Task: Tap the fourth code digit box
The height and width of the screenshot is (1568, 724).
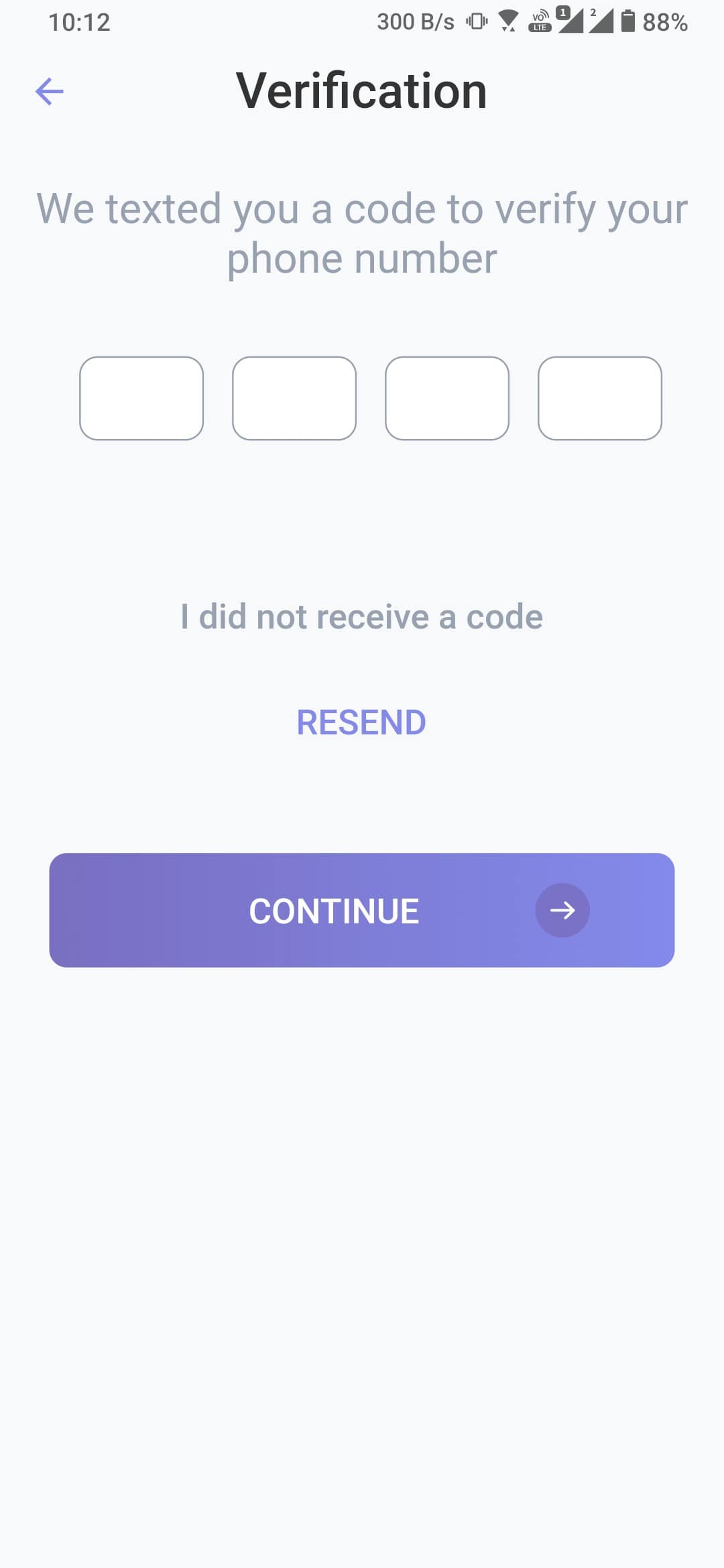Action: (600, 398)
